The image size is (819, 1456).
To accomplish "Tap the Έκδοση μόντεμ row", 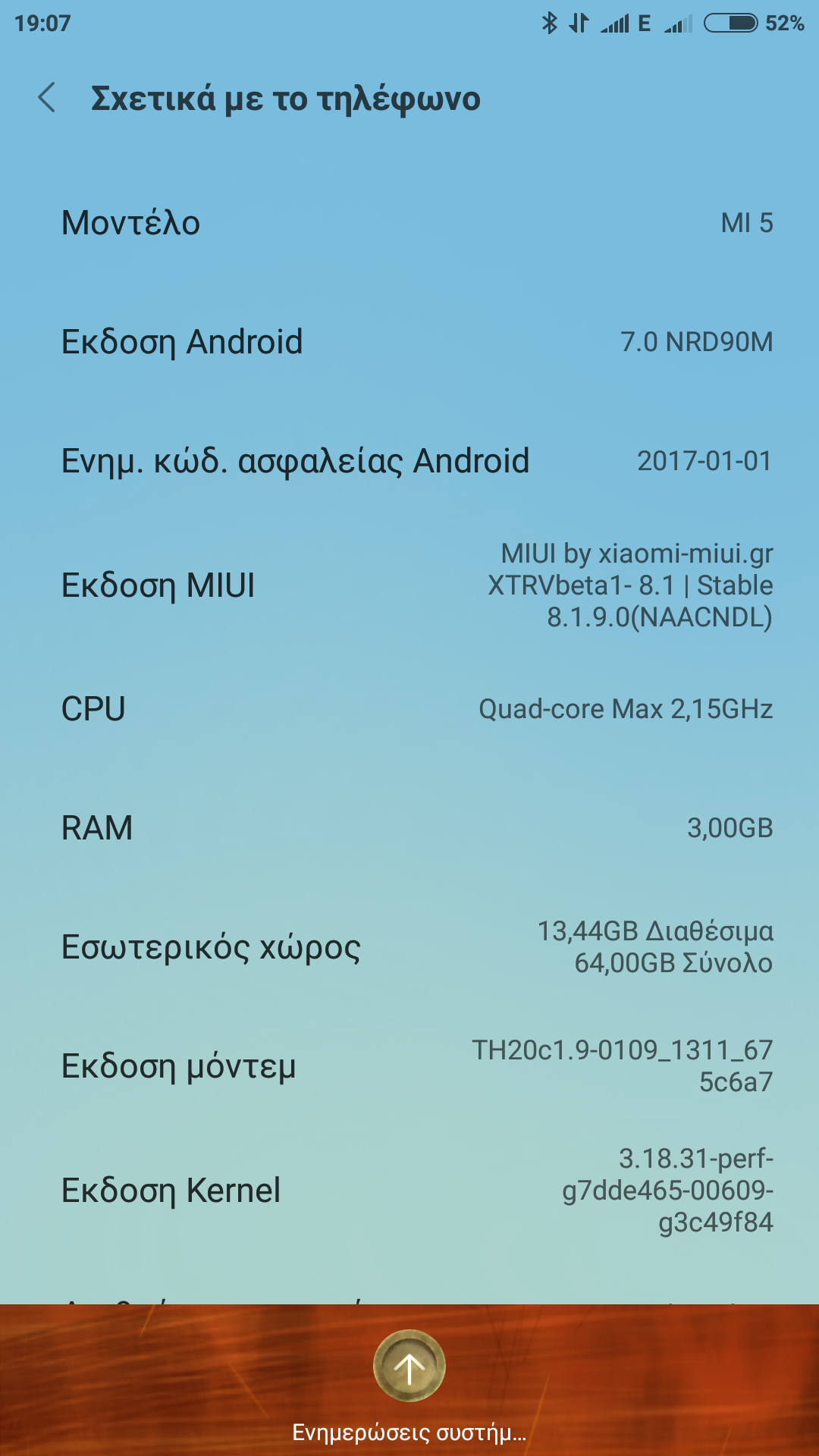I will pyautogui.click(x=409, y=1066).
